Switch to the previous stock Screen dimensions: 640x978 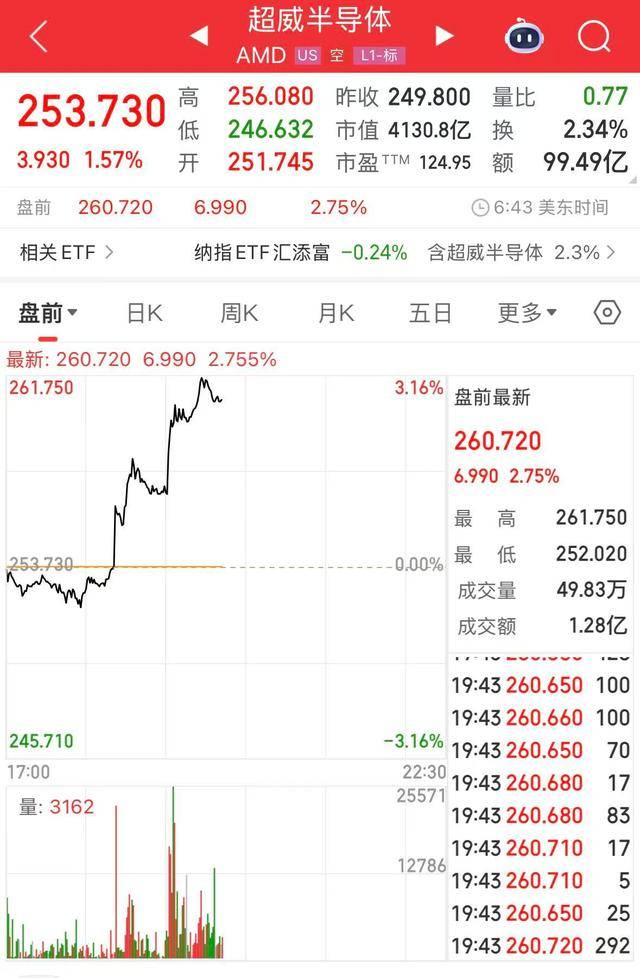coord(199,36)
